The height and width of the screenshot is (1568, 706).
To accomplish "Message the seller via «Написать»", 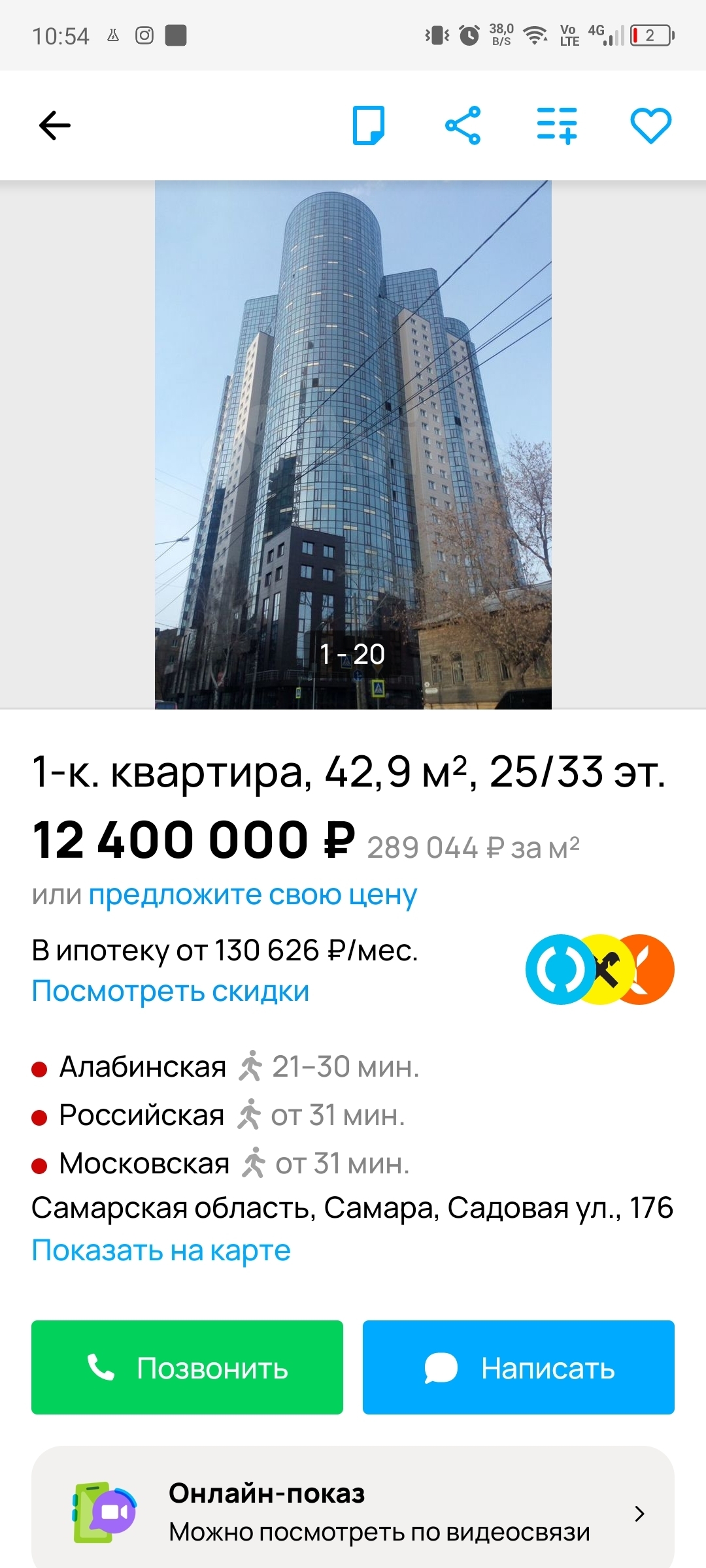I will pos(518,1367).
